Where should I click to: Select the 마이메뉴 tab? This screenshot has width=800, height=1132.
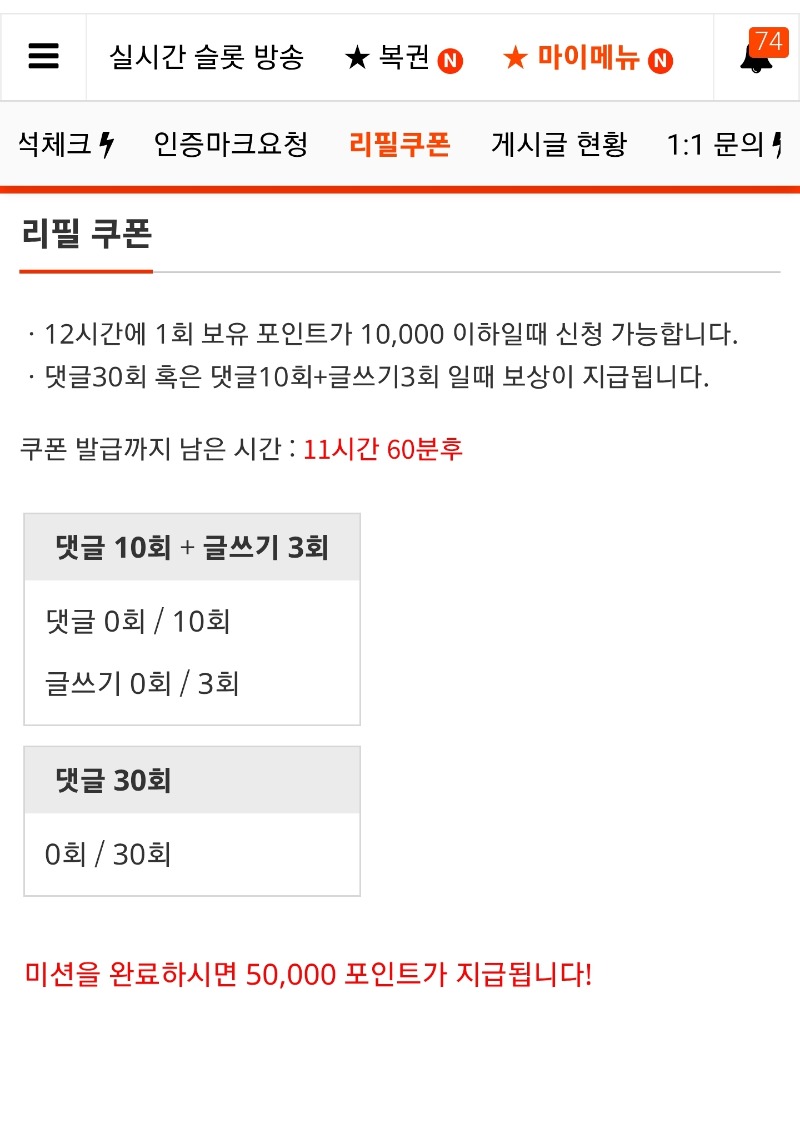586,58
